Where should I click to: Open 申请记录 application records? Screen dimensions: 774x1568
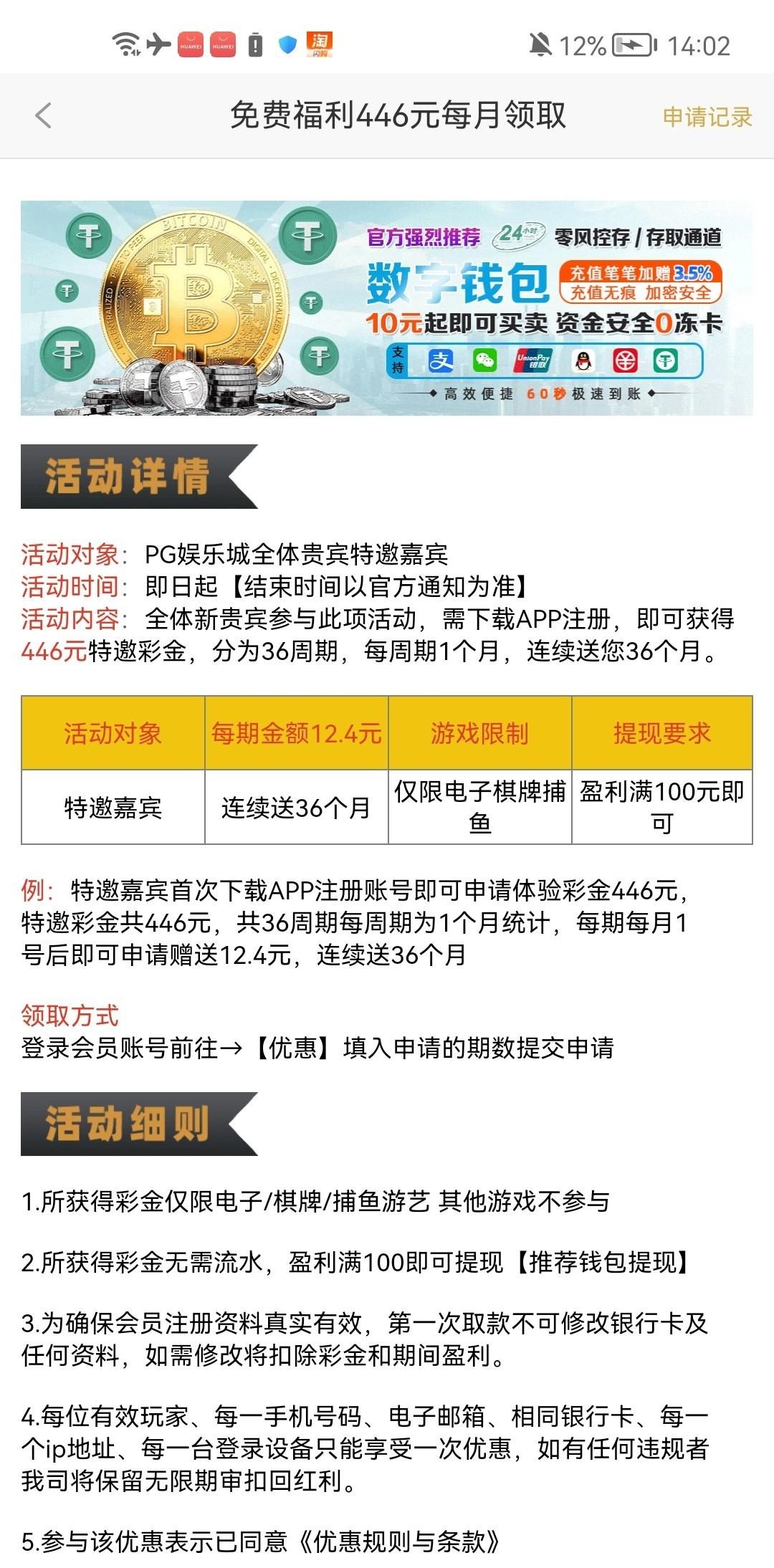(707, 117)
